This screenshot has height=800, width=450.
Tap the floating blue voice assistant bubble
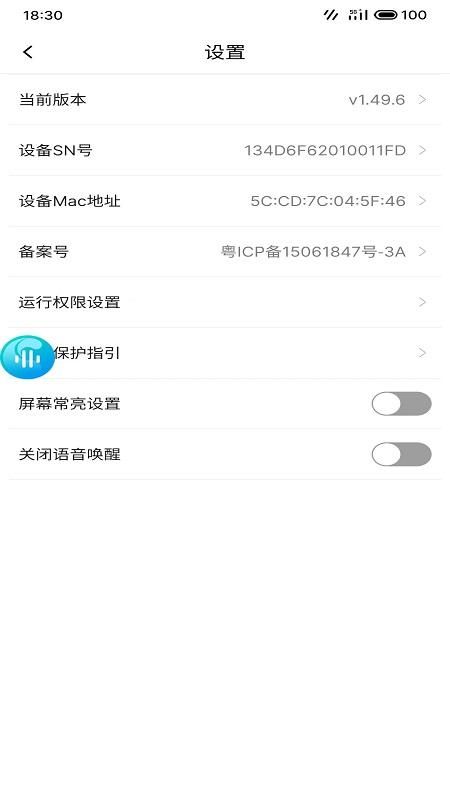click(28, 357)
